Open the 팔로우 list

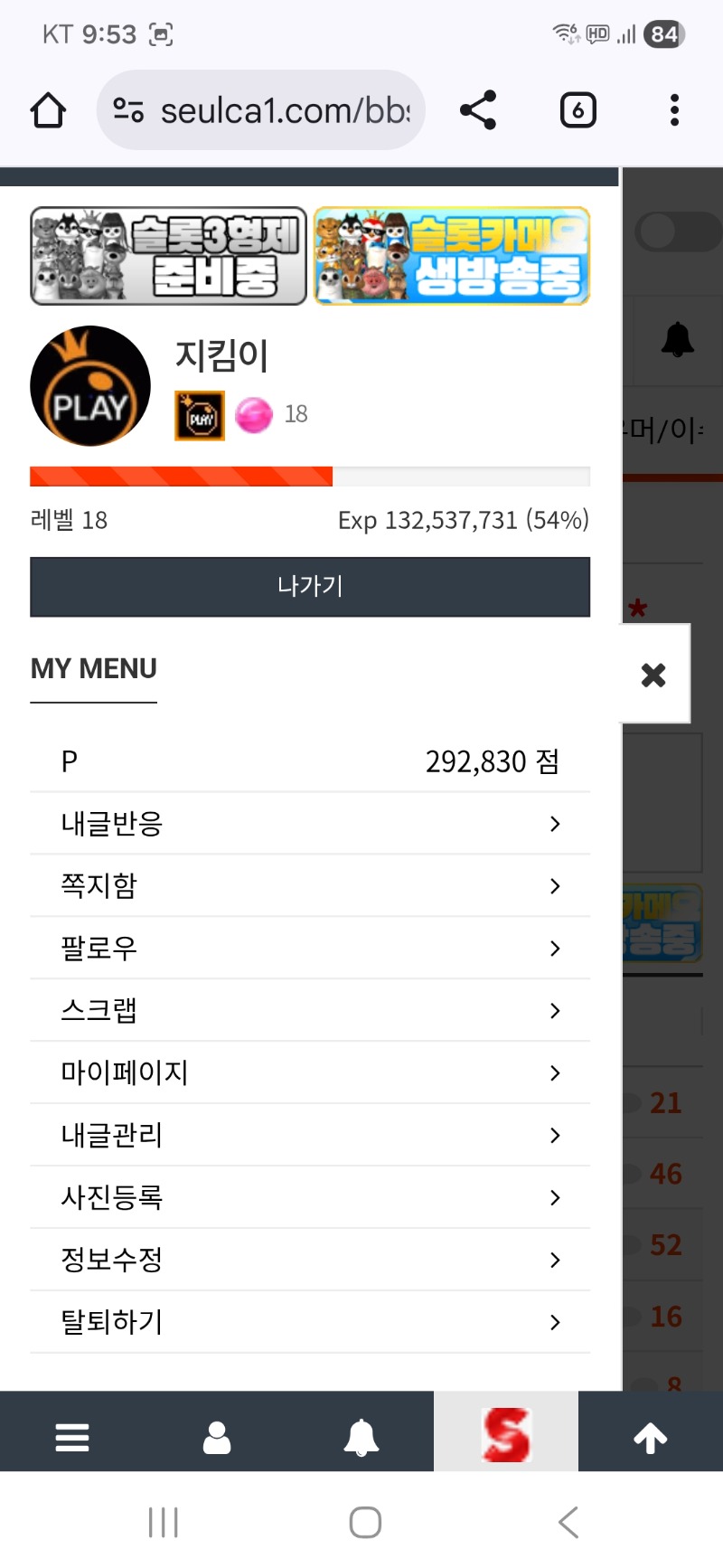310,949
